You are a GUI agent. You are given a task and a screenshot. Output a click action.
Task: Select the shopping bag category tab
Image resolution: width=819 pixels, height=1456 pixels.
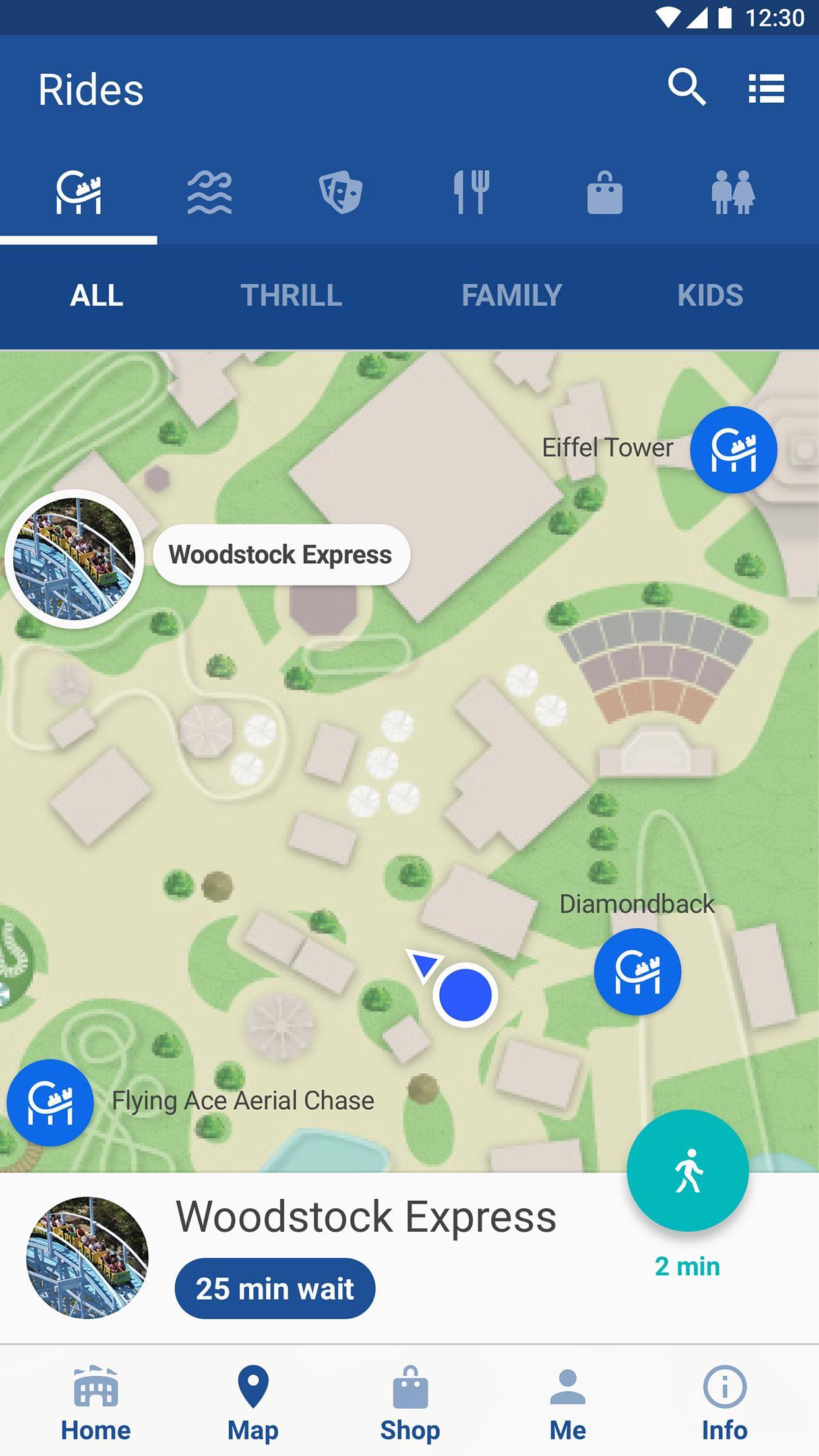[605, 193]
